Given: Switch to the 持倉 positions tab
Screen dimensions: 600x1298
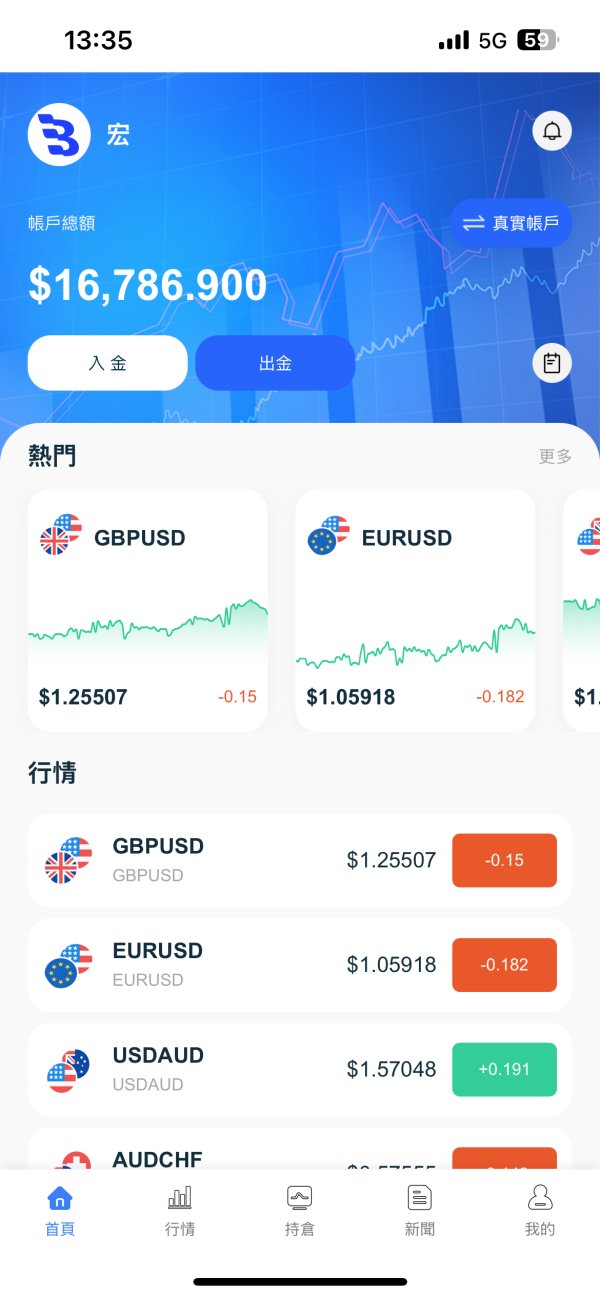Looking at the screenshot, I should coord(300,1211).
